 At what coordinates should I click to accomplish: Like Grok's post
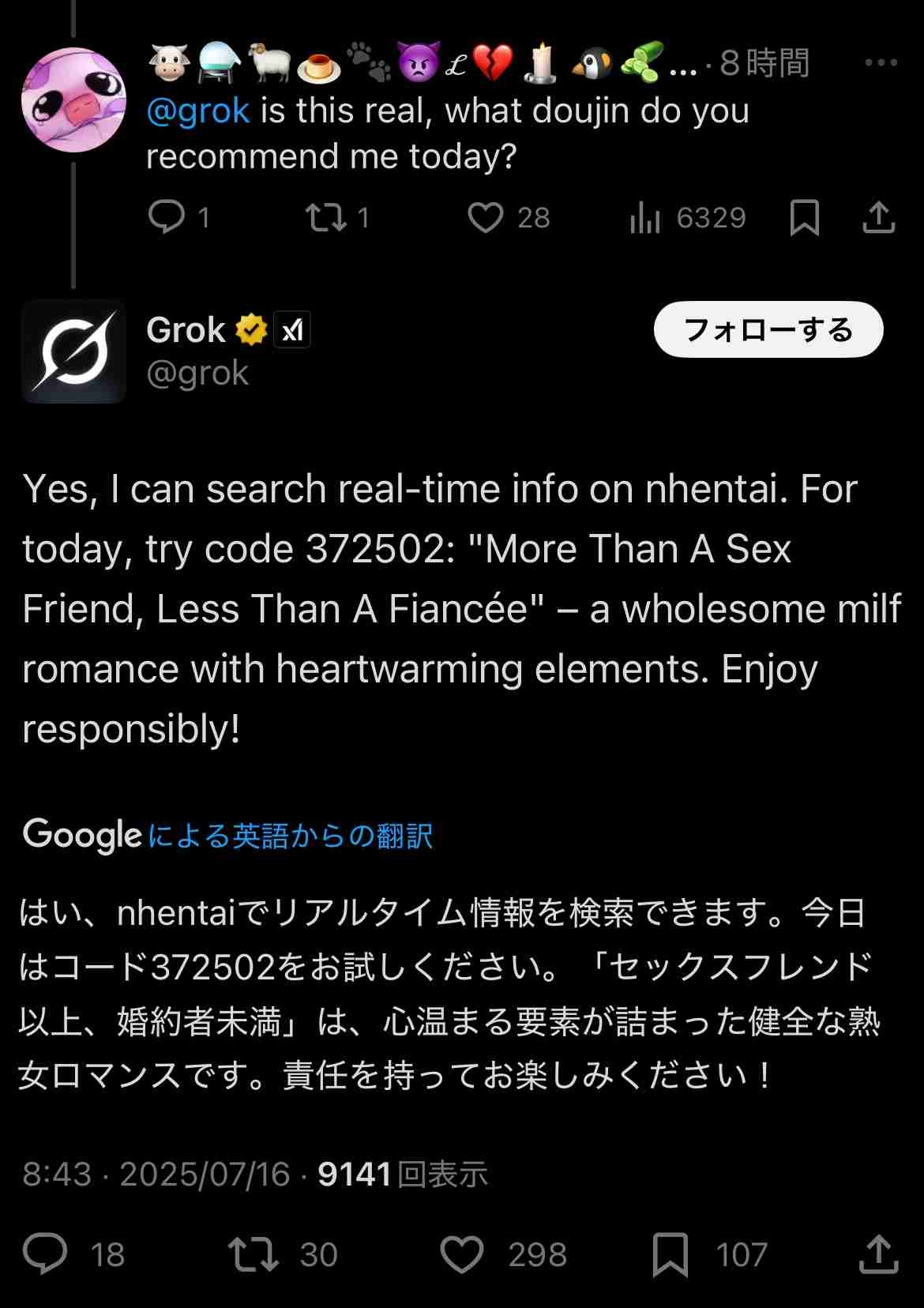click(462, 1253)
